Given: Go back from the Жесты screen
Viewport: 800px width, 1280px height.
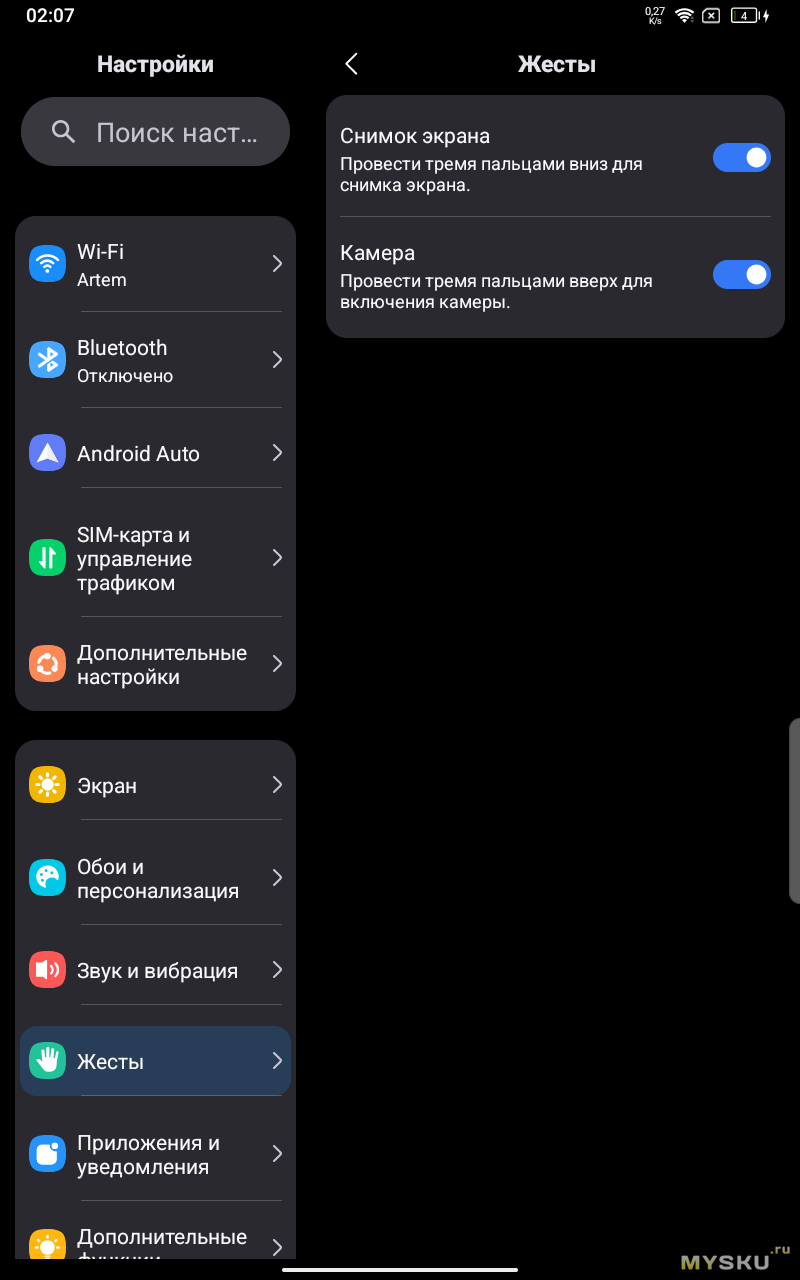Looking at the screenshot, I should (x=351, y=64).
